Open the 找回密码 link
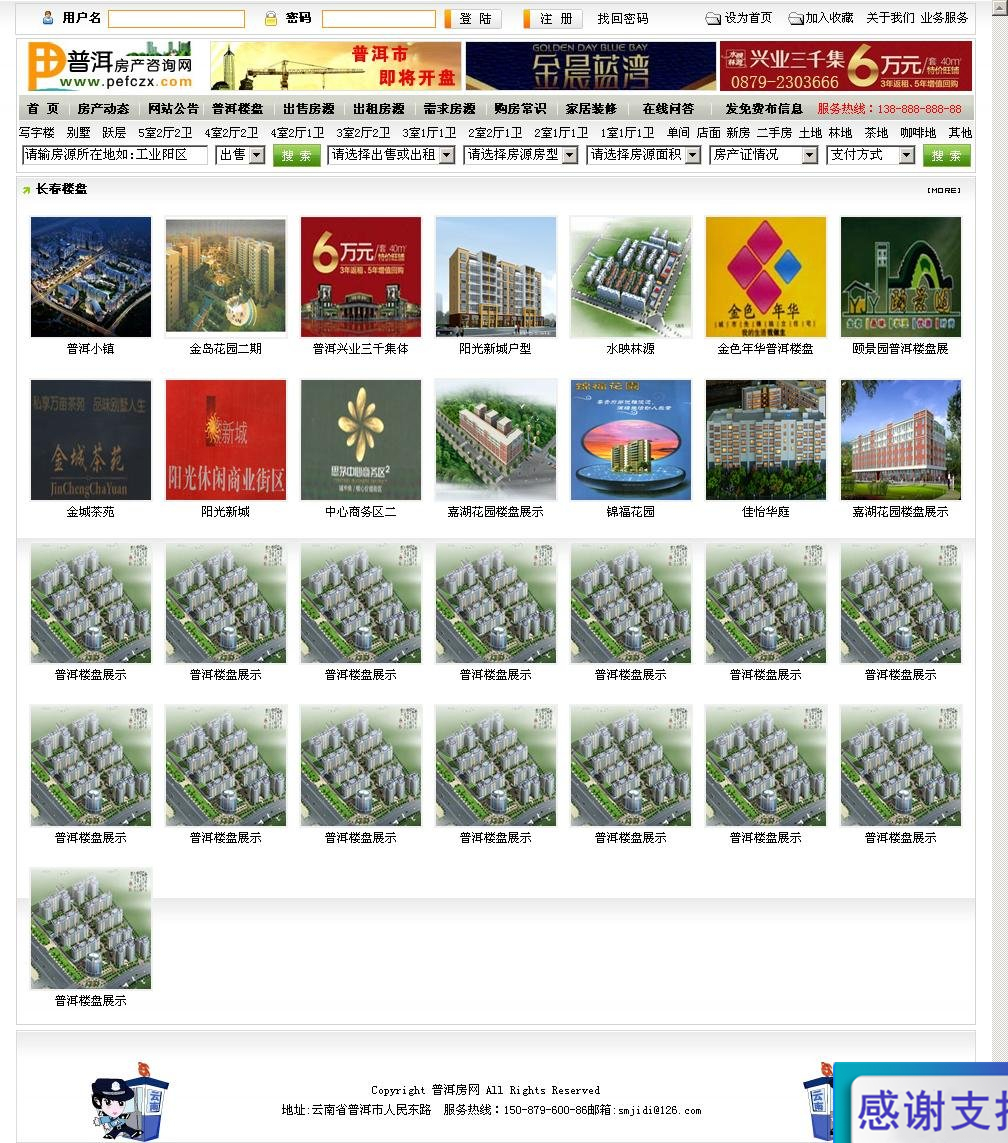1008x1143 pixels. tap(622, 19)
